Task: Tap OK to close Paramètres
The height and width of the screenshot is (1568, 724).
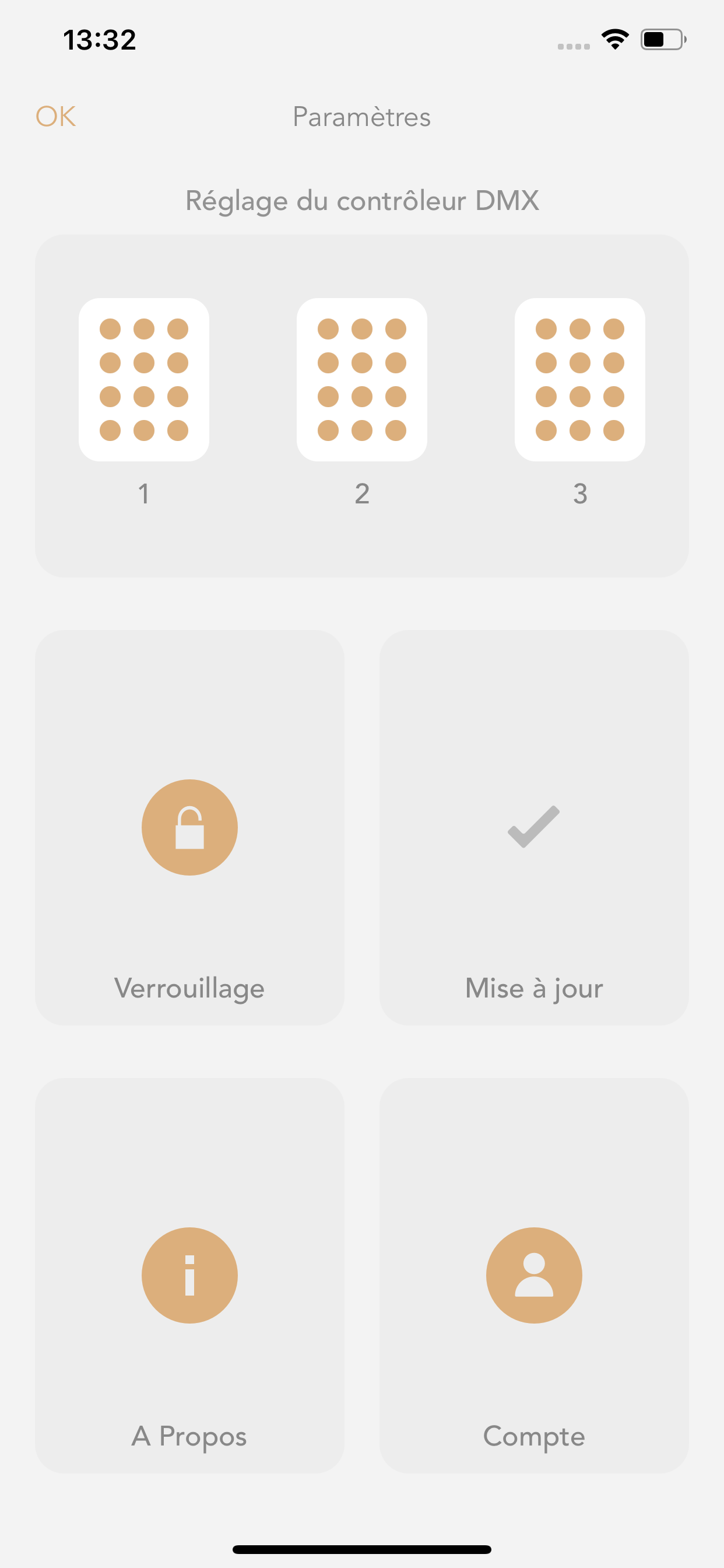Action: pyautogui.click(x=55, y=116)
